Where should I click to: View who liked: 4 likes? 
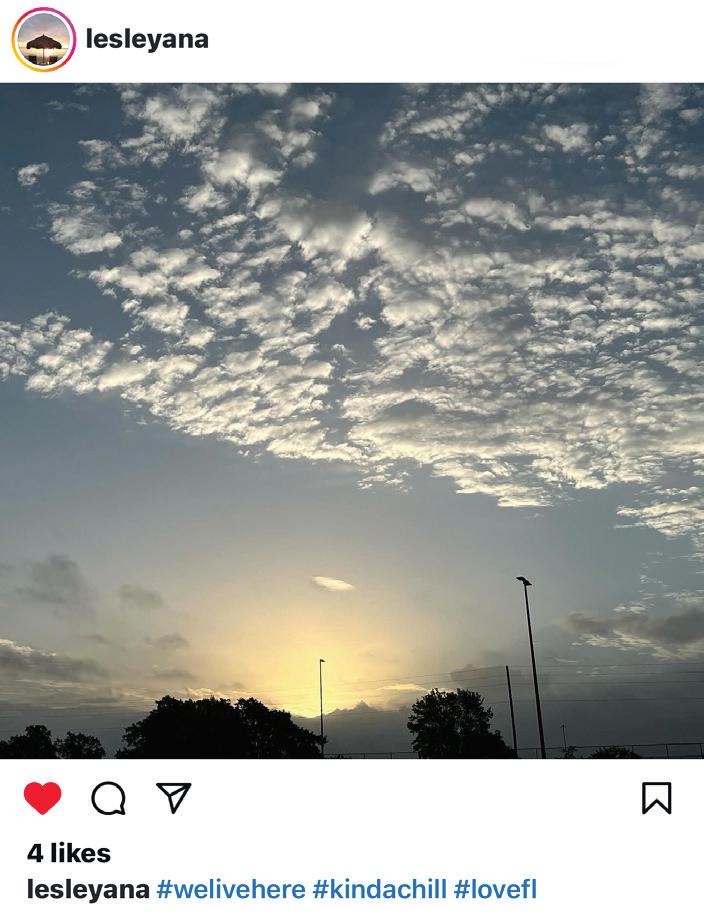(x=68, y=853)
